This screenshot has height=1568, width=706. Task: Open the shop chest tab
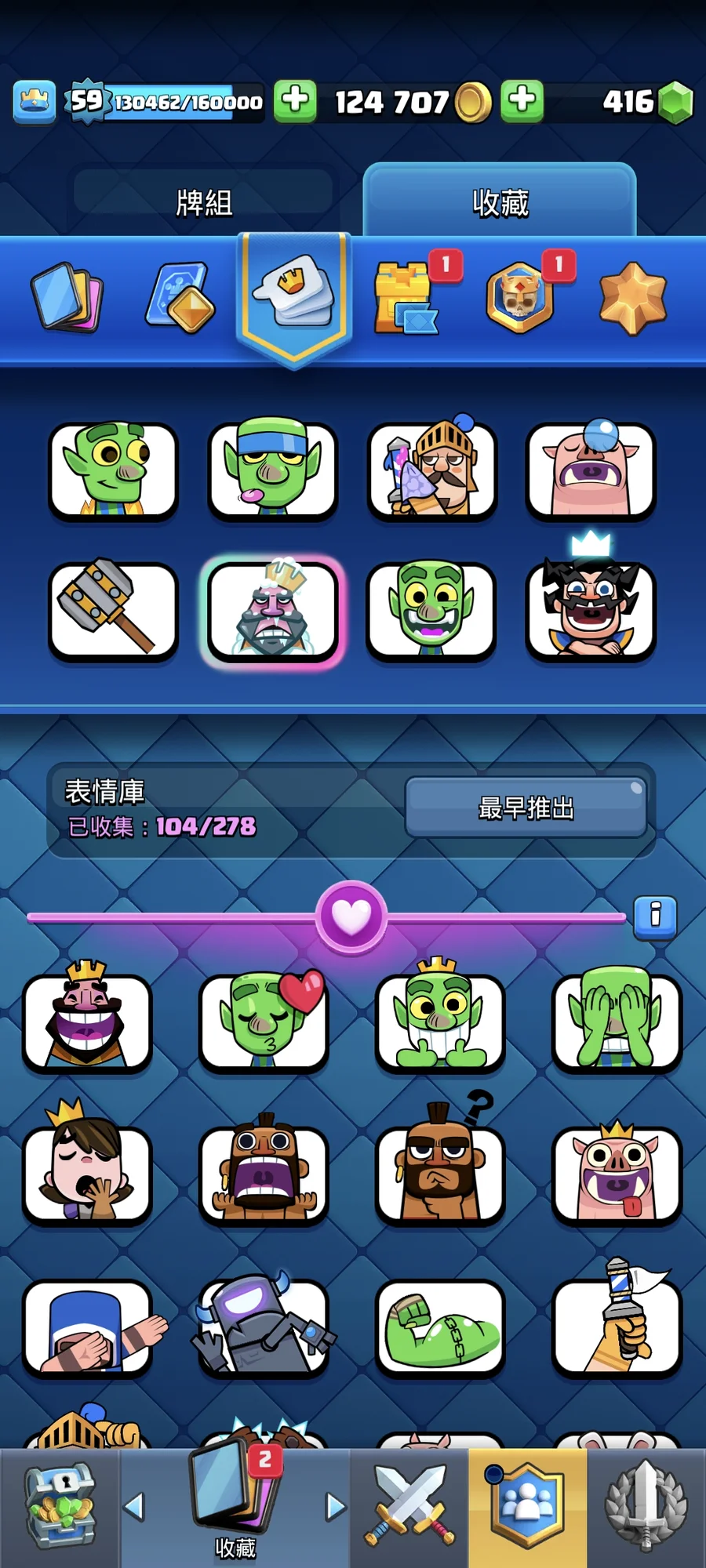60,1507
